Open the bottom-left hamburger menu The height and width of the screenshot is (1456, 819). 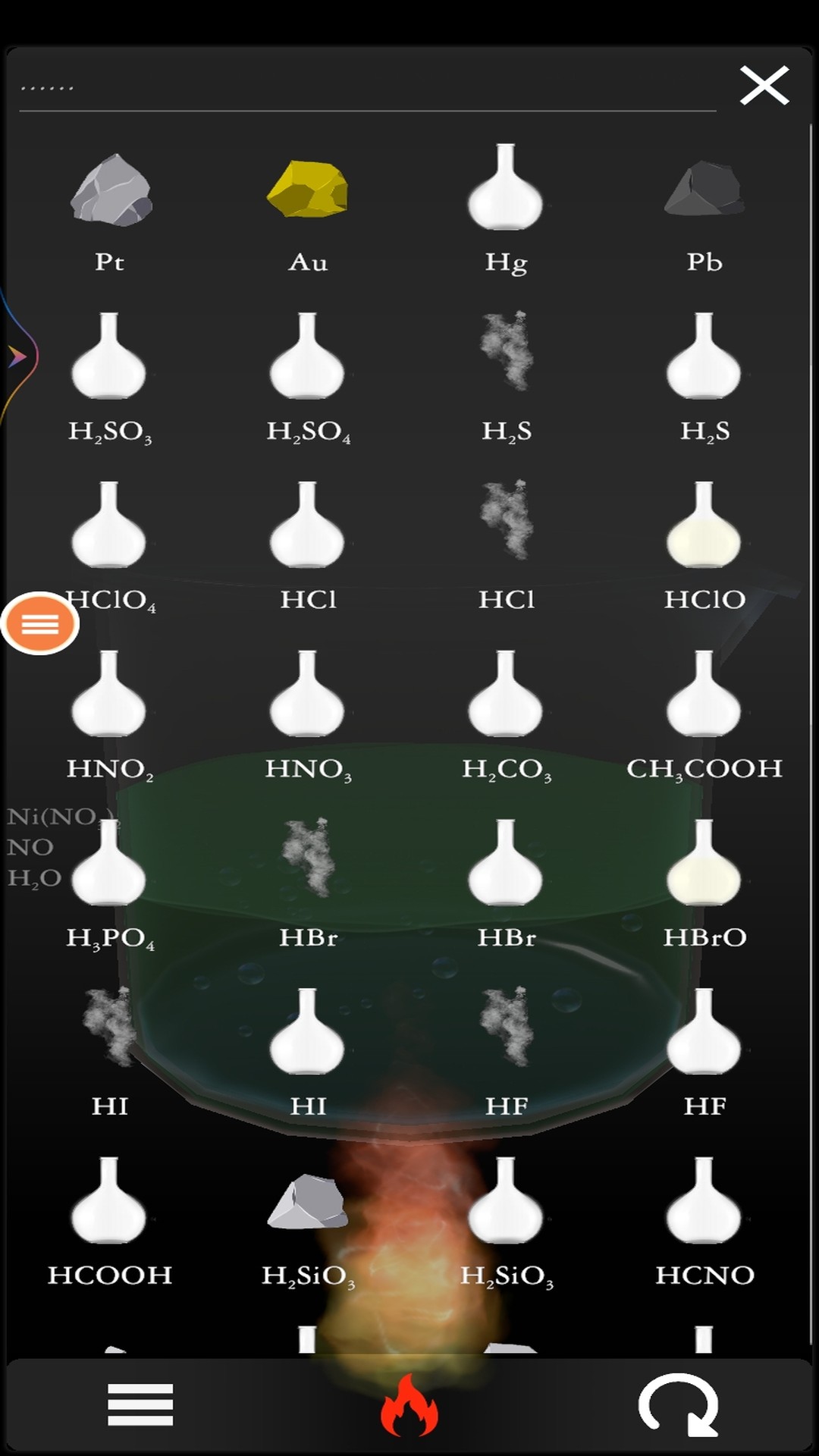(140, 1404)
